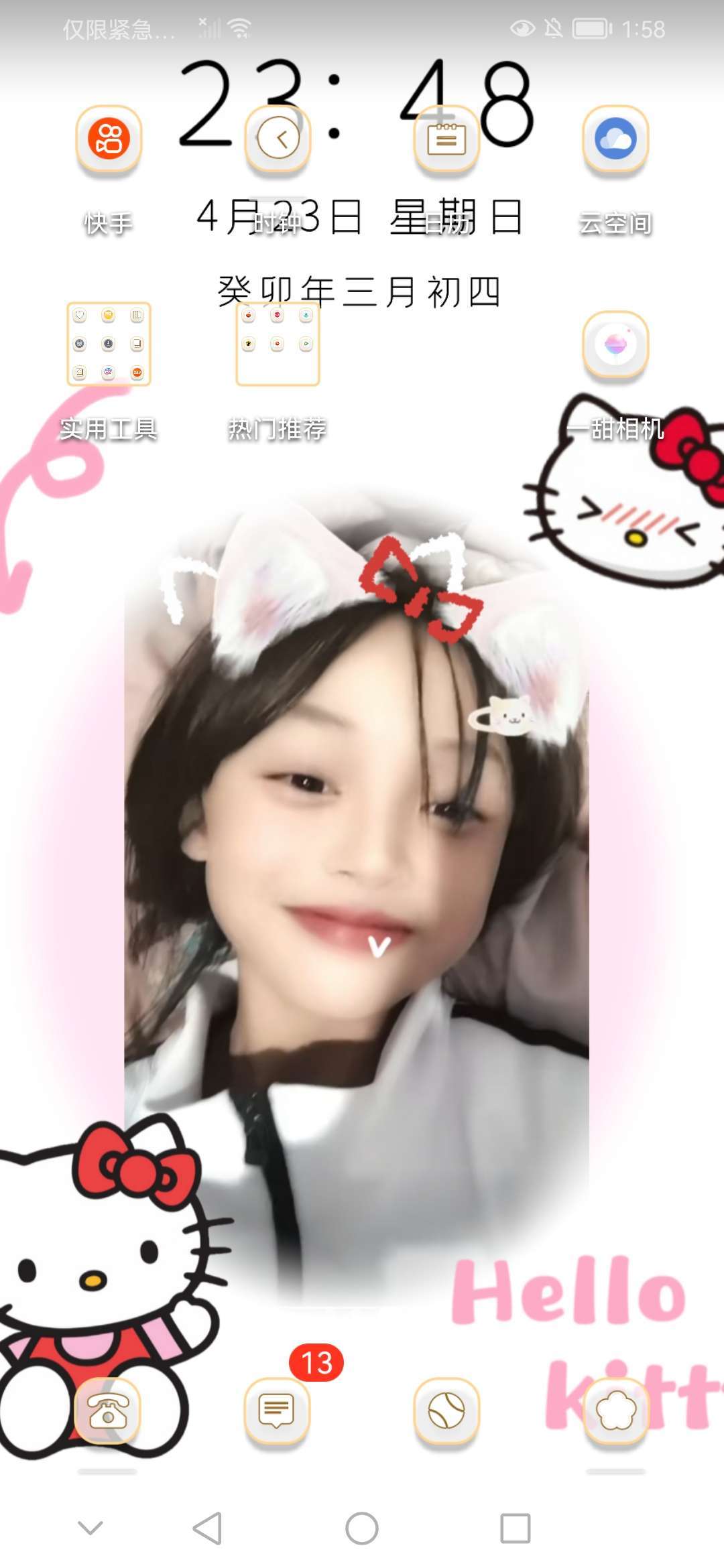Open messages with 13 unread
The height and width of the screenshot is (1568, 724).
click(x=278, y=1411)
